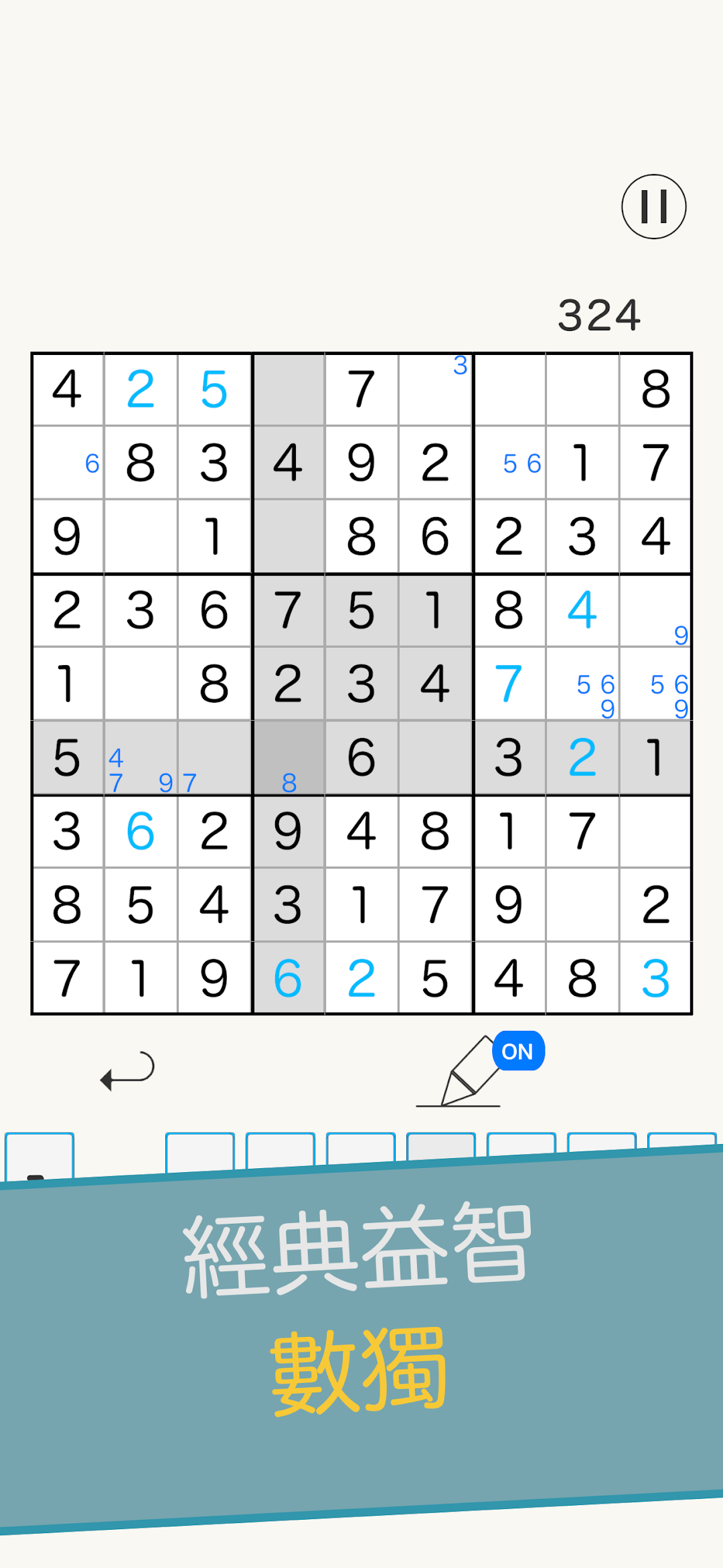Select the top-row cell with note 3
The width and height of the screenshot is (723, 1568).
436,389
